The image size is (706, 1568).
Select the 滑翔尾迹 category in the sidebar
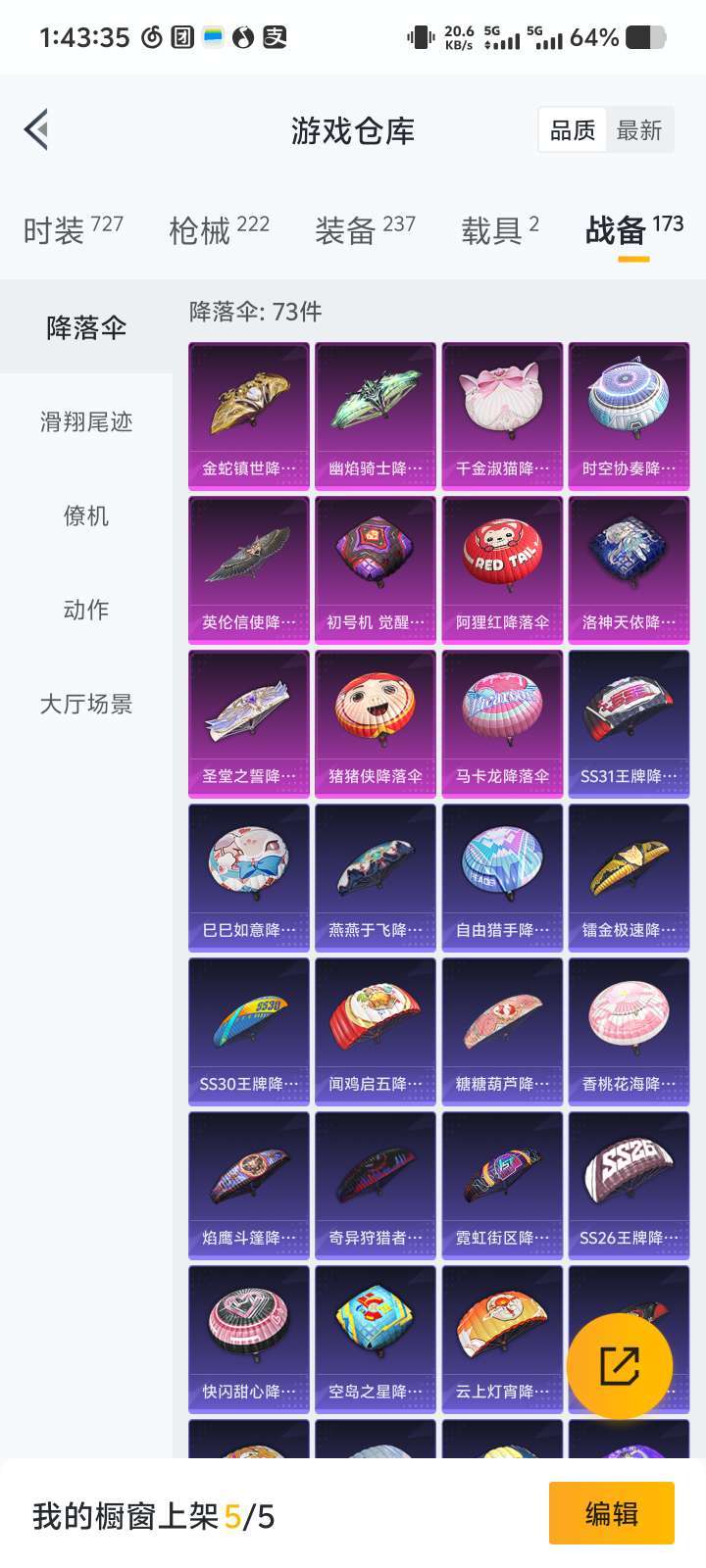pyautogui.click(x=86, y=421)
